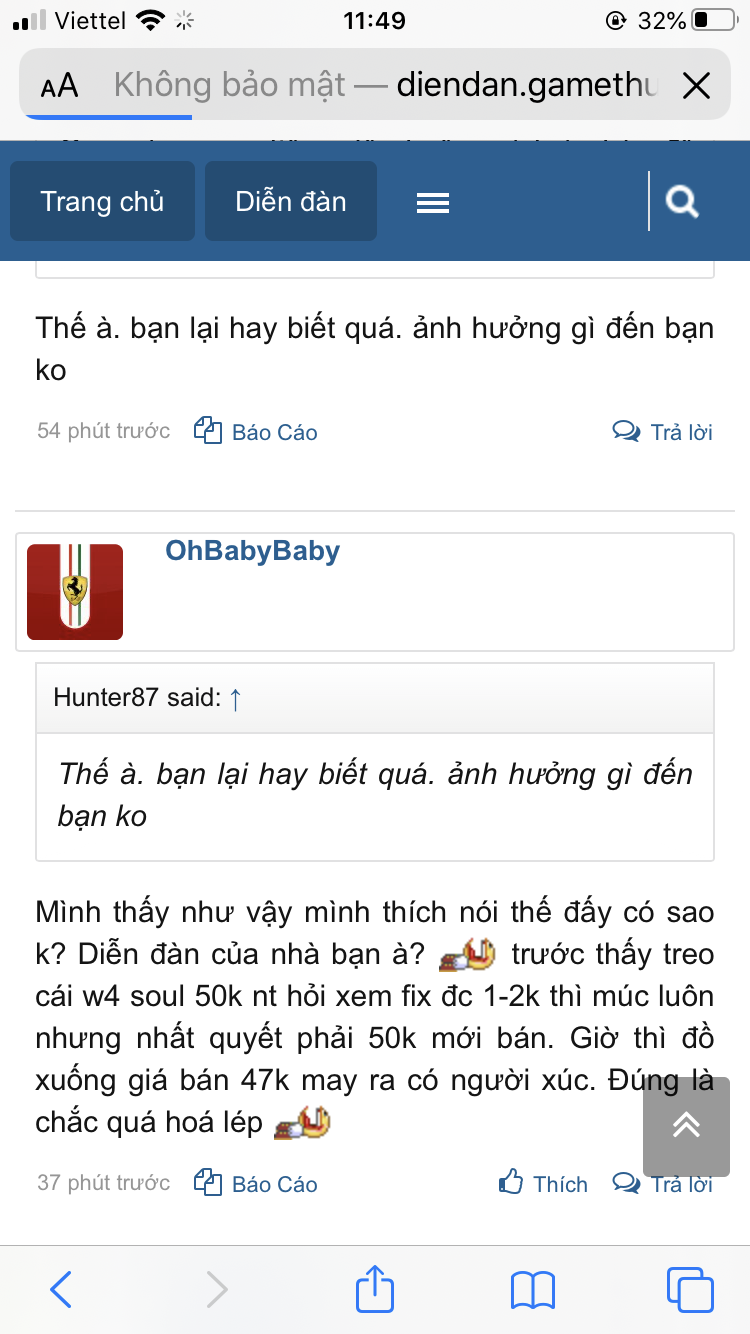Show open Safari tabs
The height and width of the screenshot is (1334, 750).
(689, 1289)
